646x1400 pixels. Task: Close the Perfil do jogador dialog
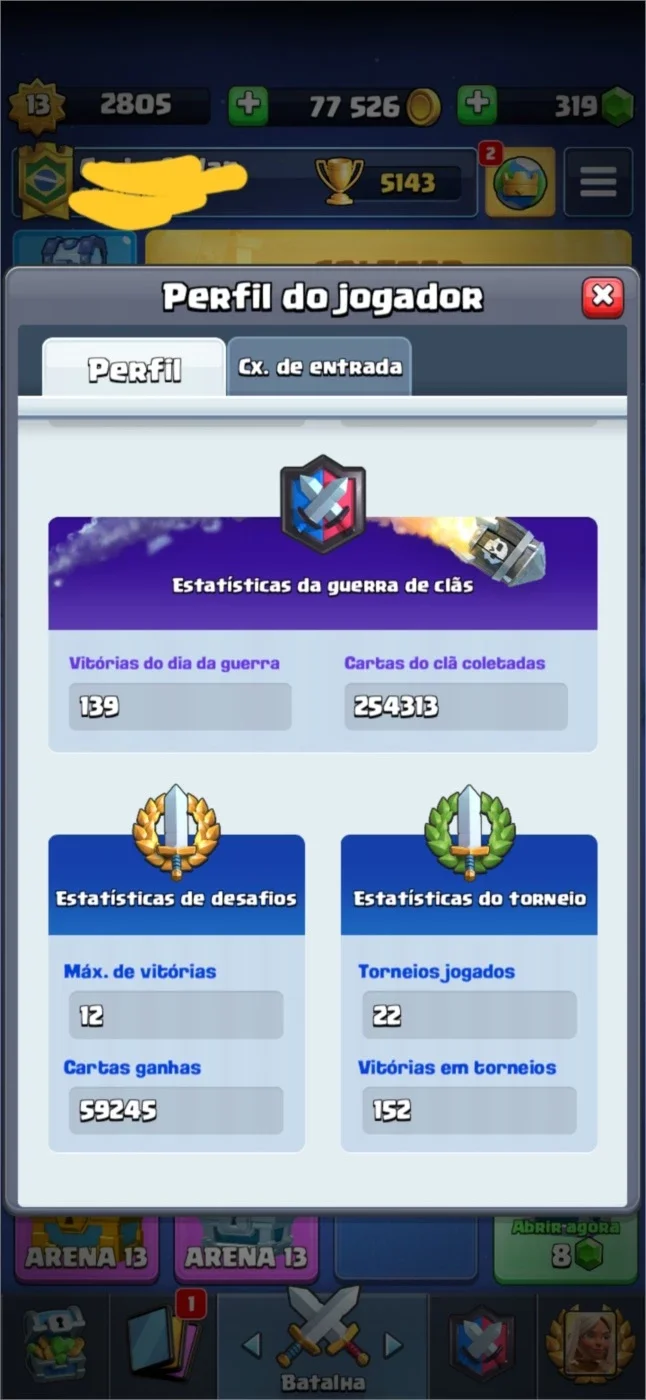602,296
